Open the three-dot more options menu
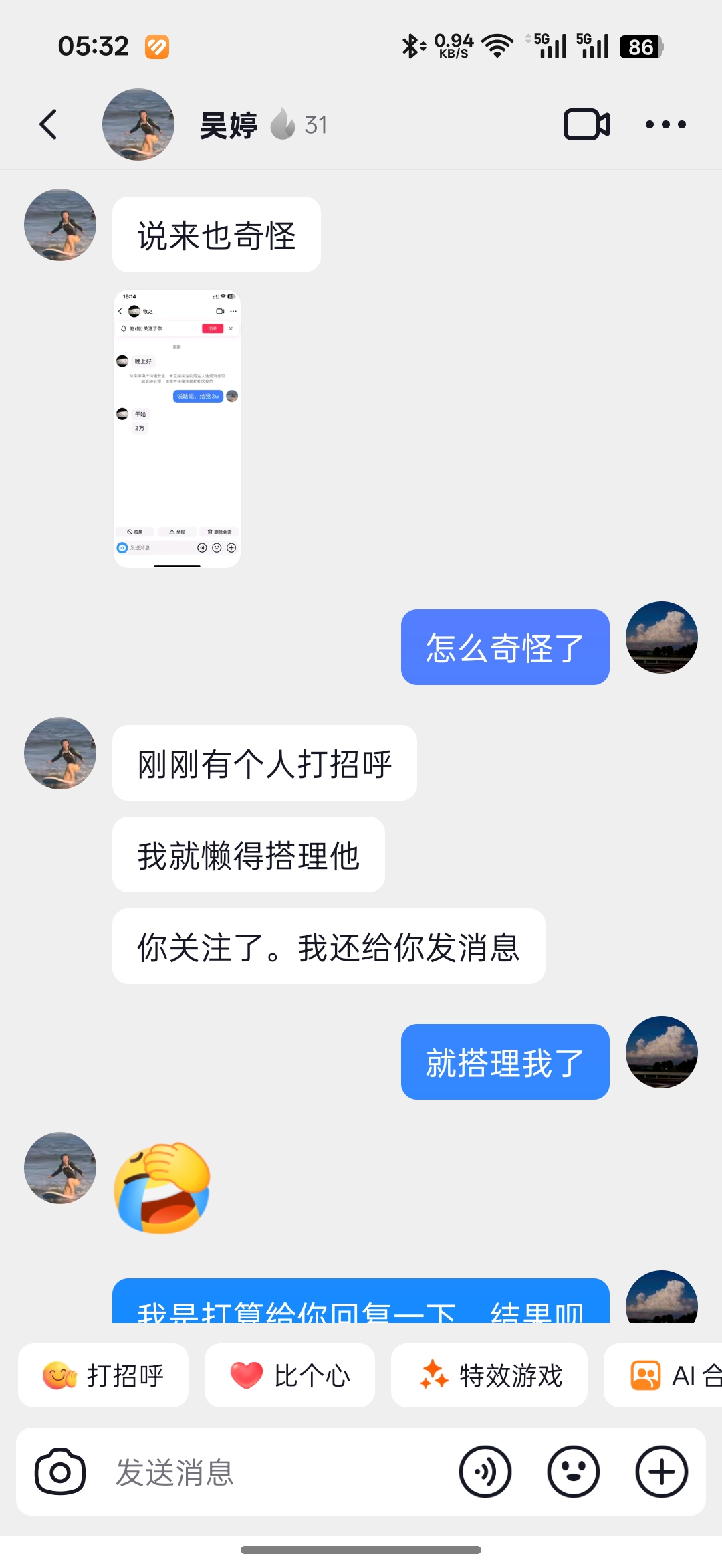 665,124
